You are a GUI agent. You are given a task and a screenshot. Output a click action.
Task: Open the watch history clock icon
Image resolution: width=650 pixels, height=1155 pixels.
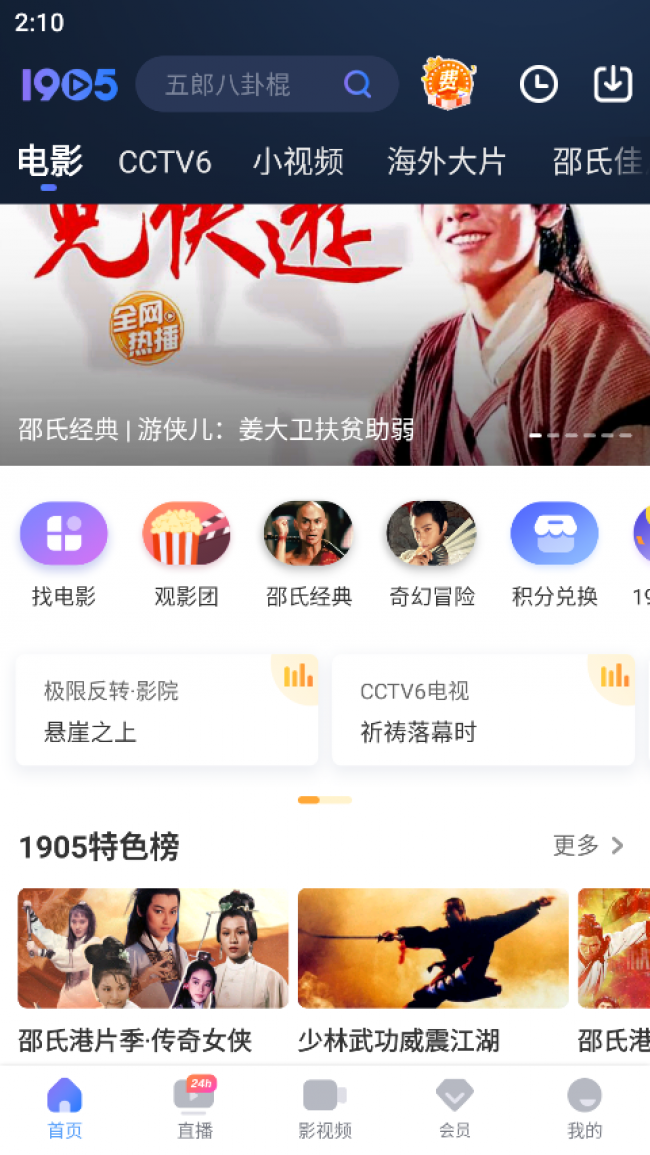point(538,84)
